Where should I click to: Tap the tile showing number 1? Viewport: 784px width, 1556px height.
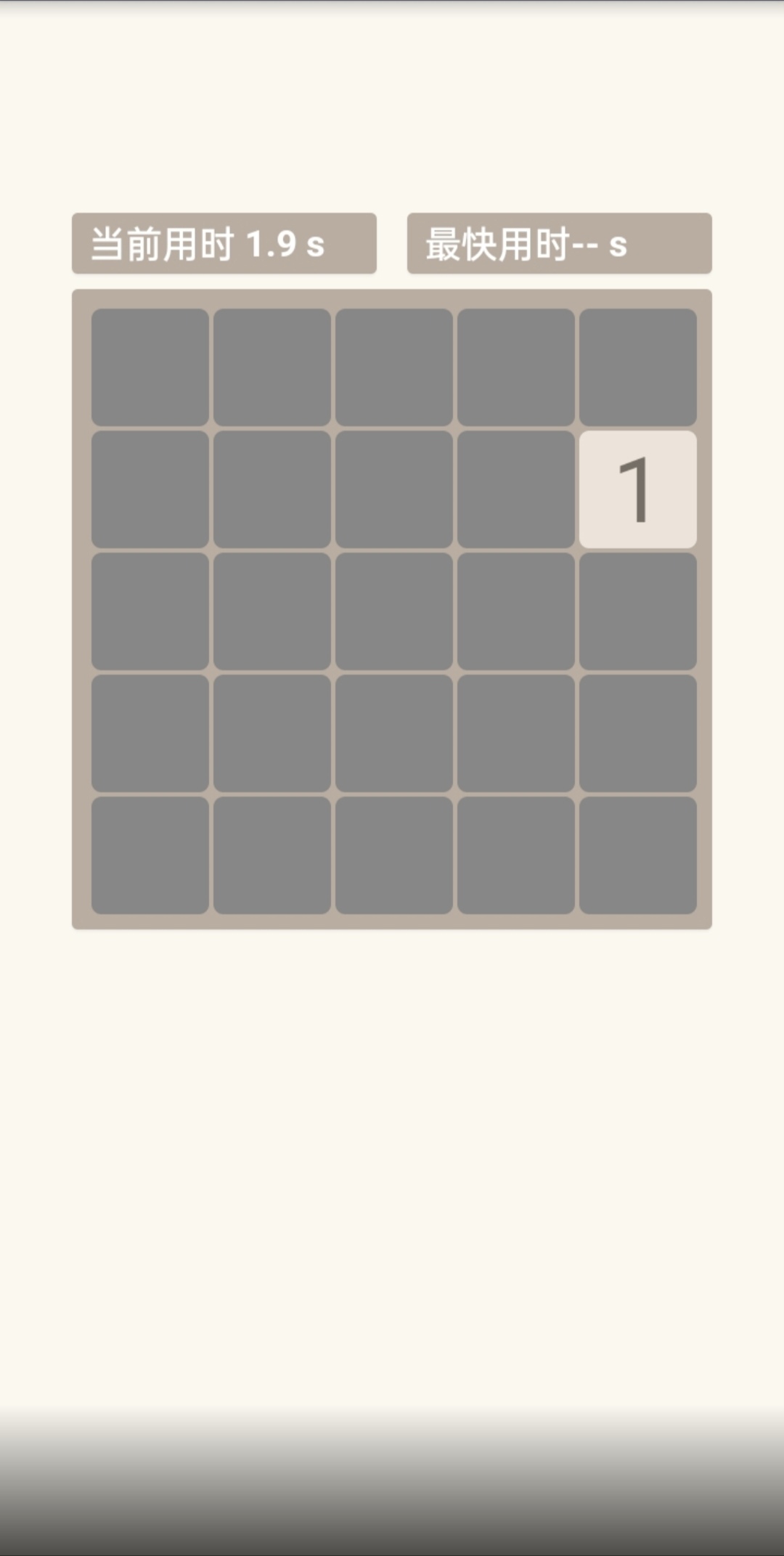pyautogui.click(x=637, y=489)
